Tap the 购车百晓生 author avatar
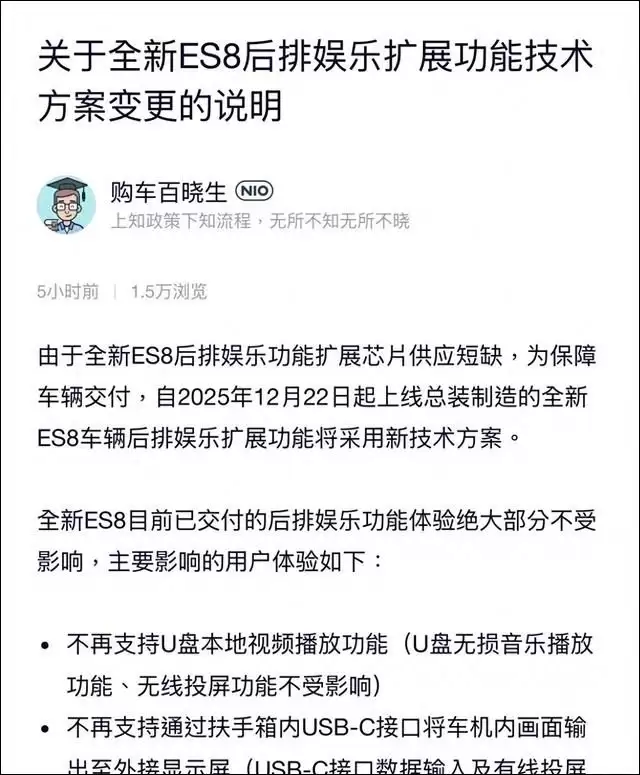 66,205
